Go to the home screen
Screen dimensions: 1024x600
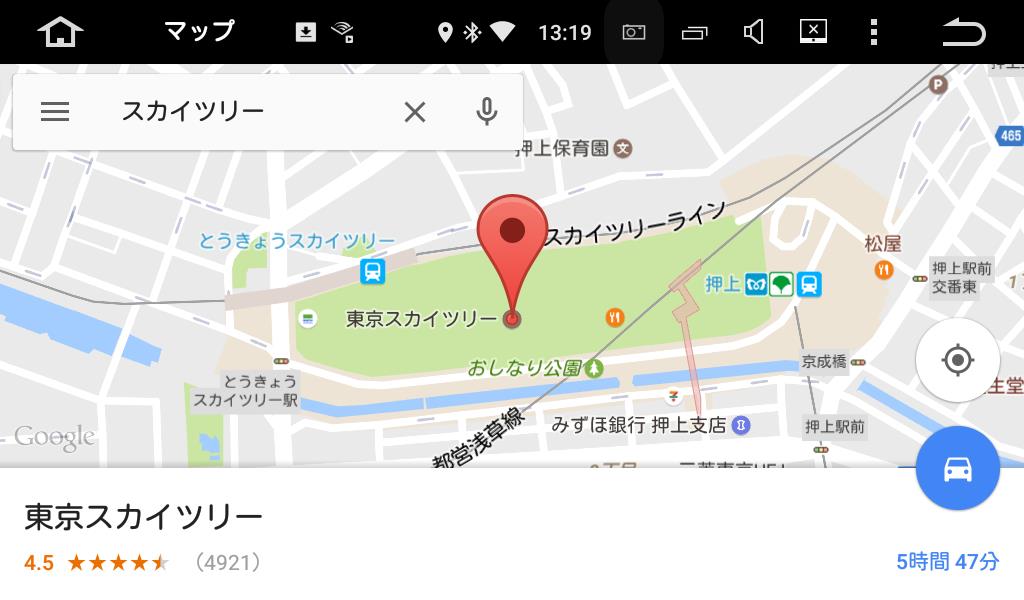click(61, 32)
